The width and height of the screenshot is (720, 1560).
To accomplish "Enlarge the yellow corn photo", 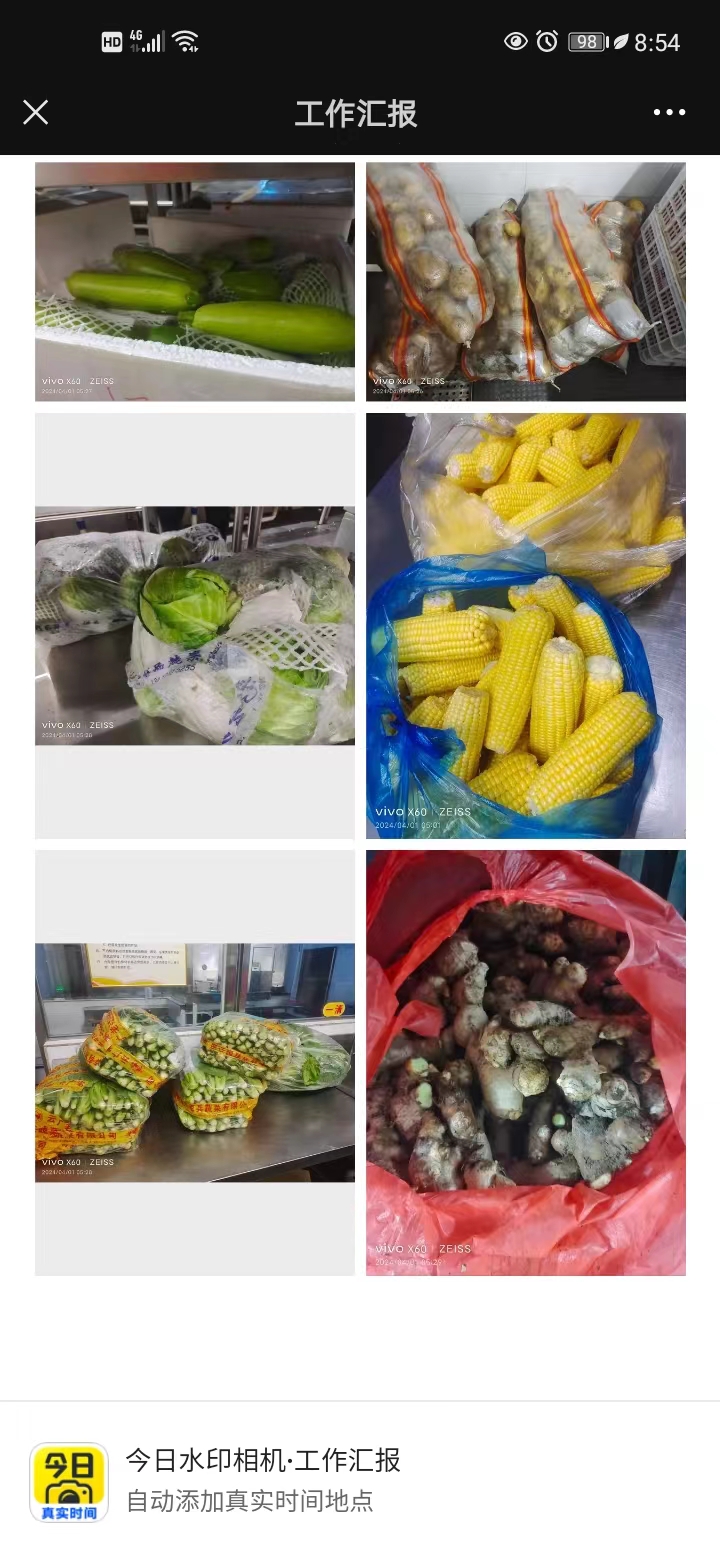I will click(x=526, y=626).
